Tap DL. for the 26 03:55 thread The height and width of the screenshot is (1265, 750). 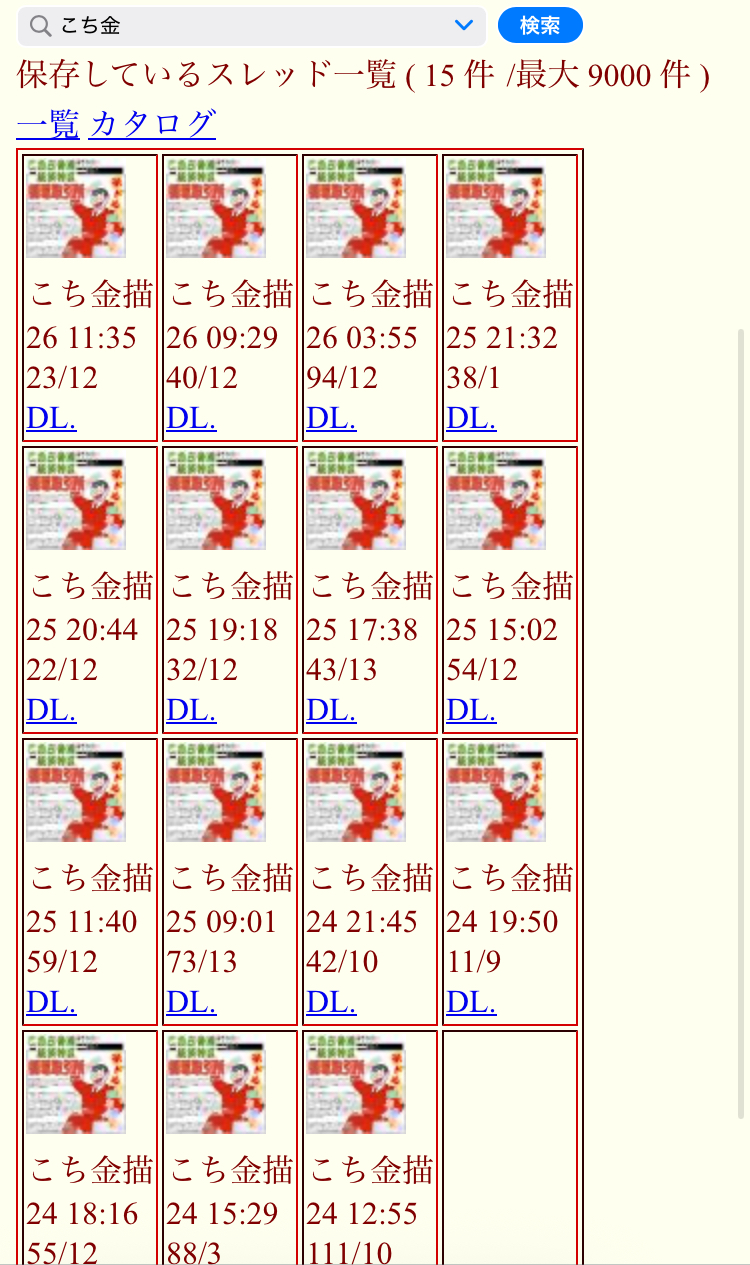pos(332,419)
